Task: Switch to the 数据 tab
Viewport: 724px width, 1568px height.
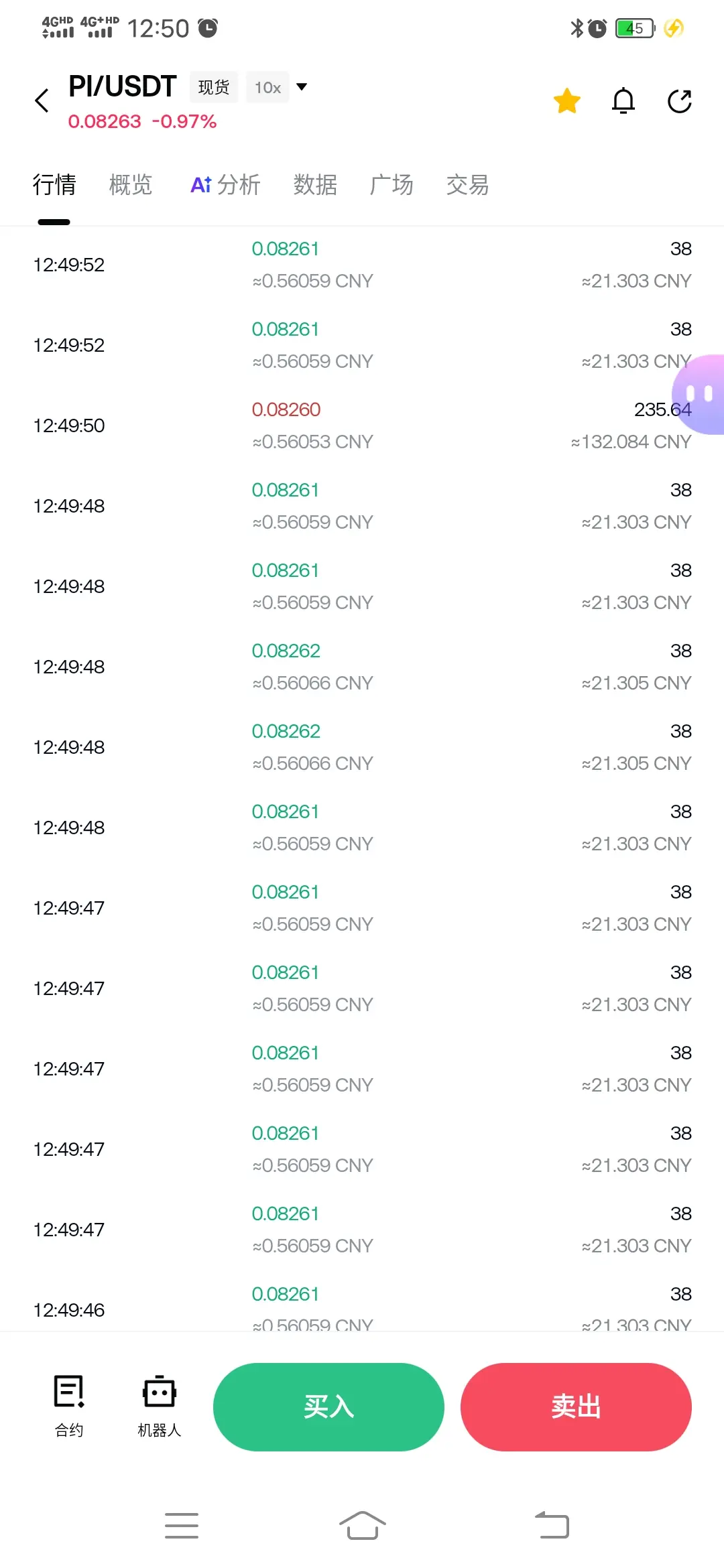Action: pyautogui.click(x=315, y=184)
